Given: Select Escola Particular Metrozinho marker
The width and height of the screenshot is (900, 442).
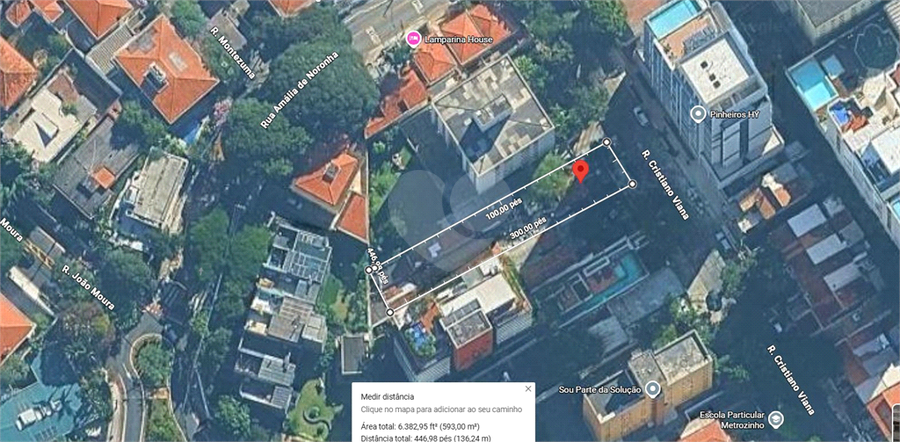Looking at the screenshot, I should (775, 418).
